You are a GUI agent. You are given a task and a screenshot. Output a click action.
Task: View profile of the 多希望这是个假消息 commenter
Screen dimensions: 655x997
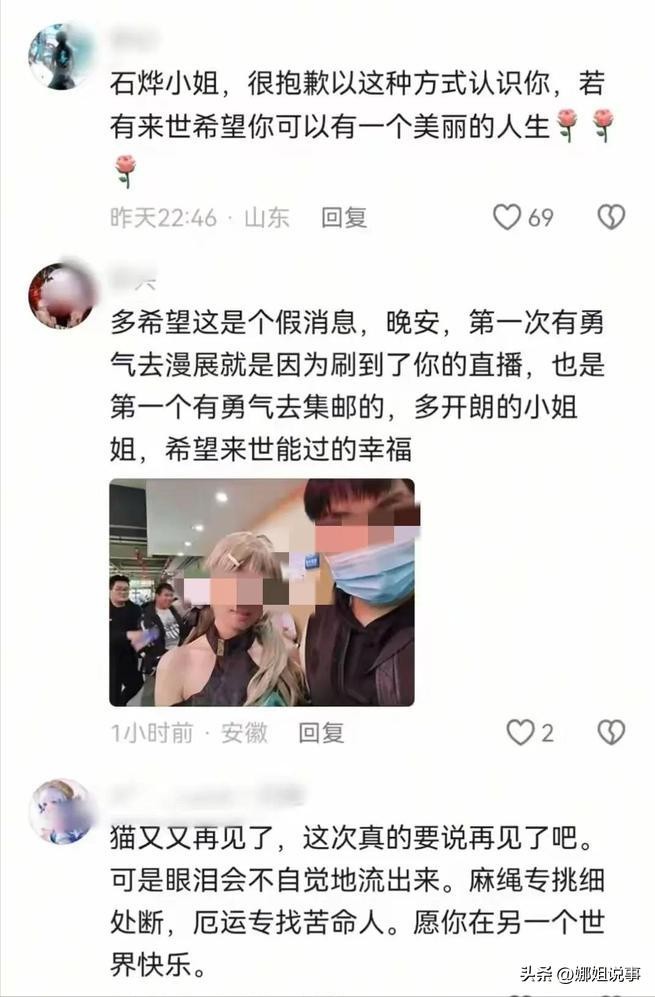pyautogui.click(x=62, y=296)
